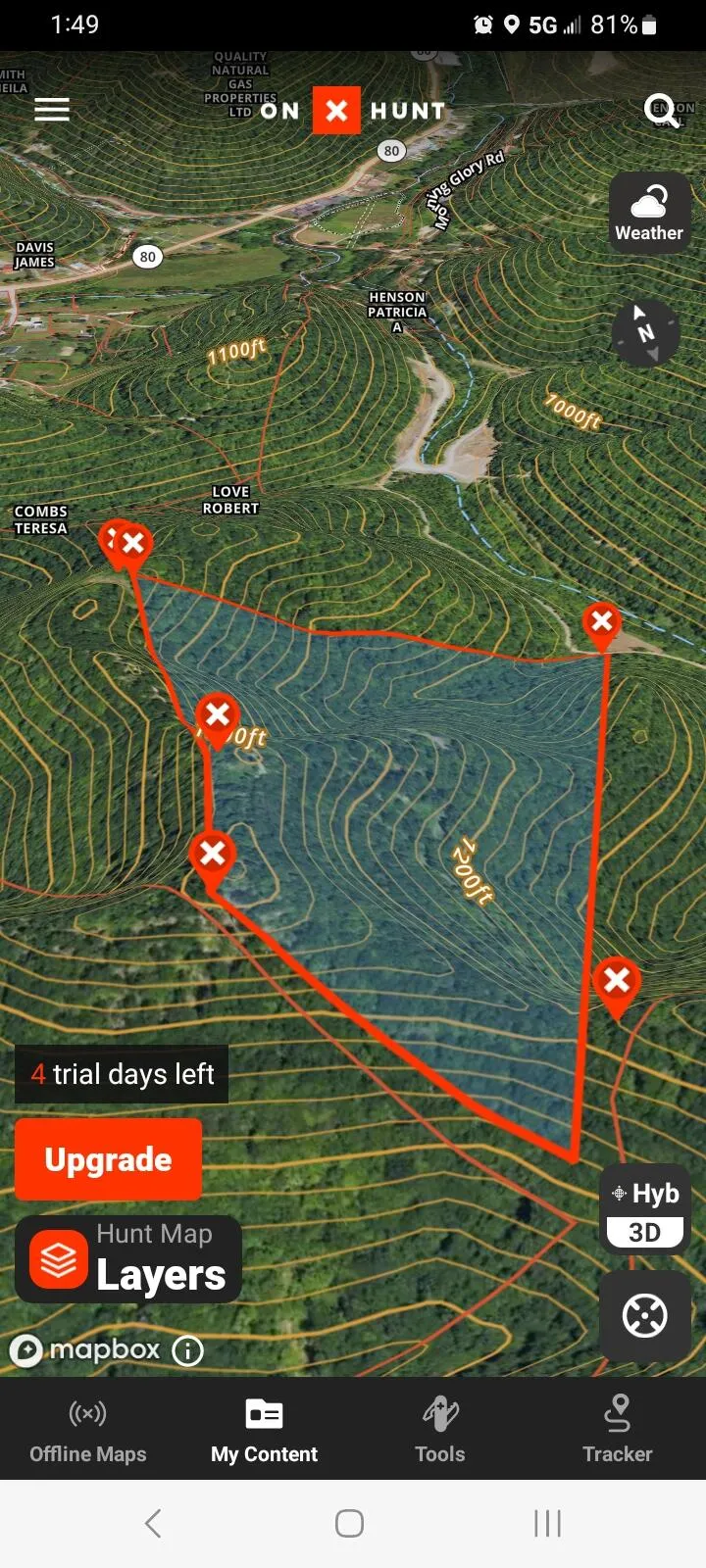
Task: Toggle the Hyb 3D map mode
Action: pos(645,1211)
